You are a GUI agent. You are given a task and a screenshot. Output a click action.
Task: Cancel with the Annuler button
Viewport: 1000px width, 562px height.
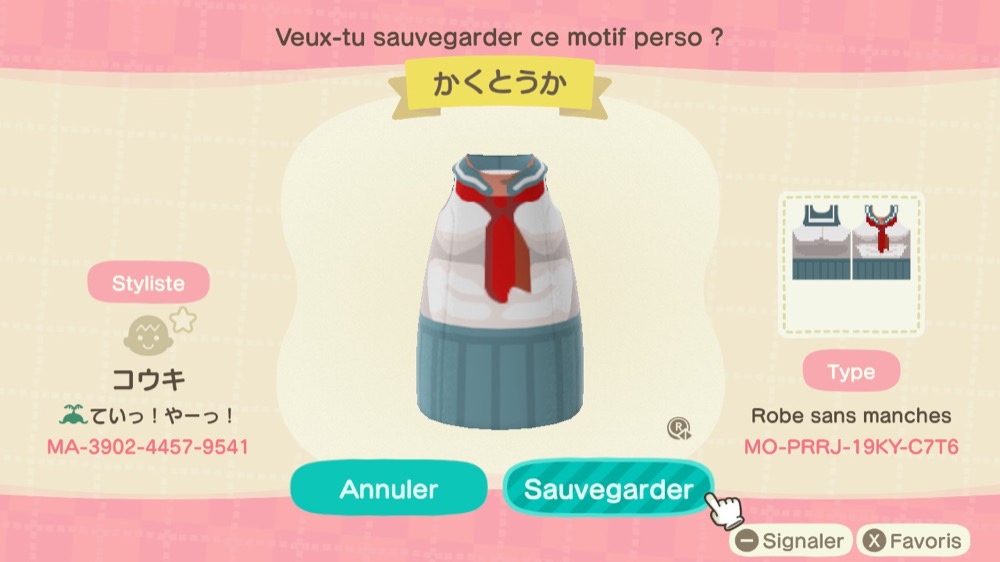tap(389, 489)
